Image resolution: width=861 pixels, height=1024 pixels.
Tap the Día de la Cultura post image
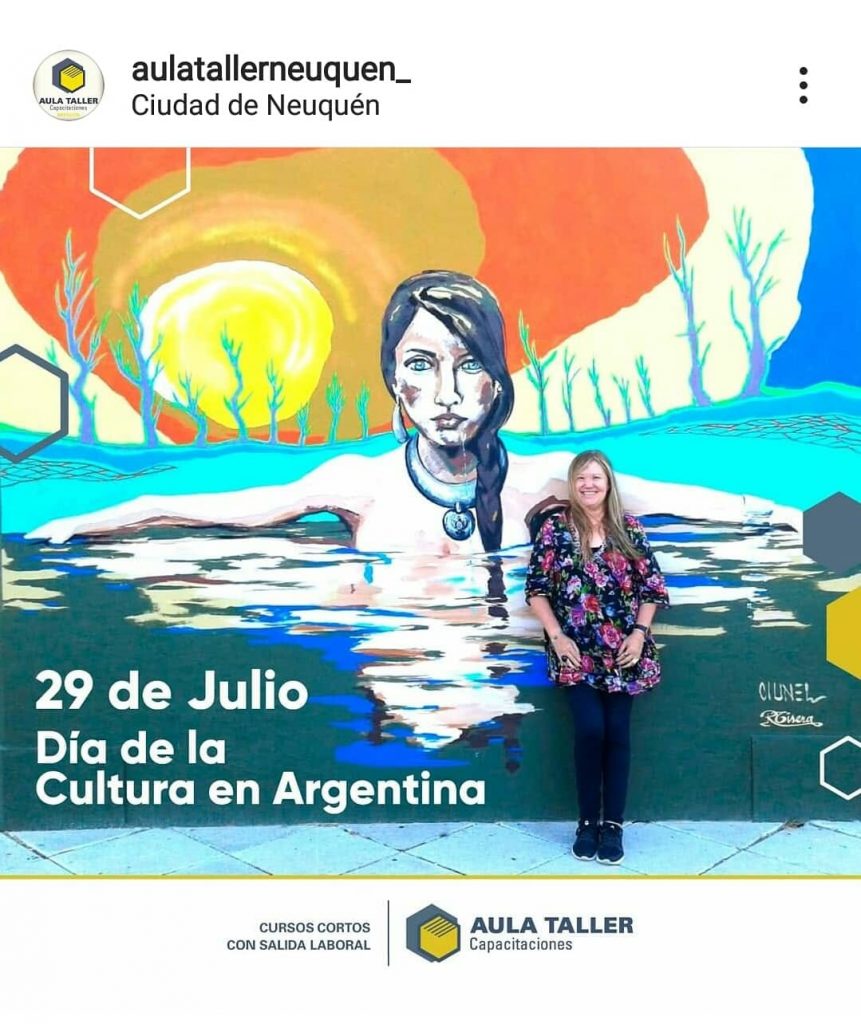pos(430,500)
